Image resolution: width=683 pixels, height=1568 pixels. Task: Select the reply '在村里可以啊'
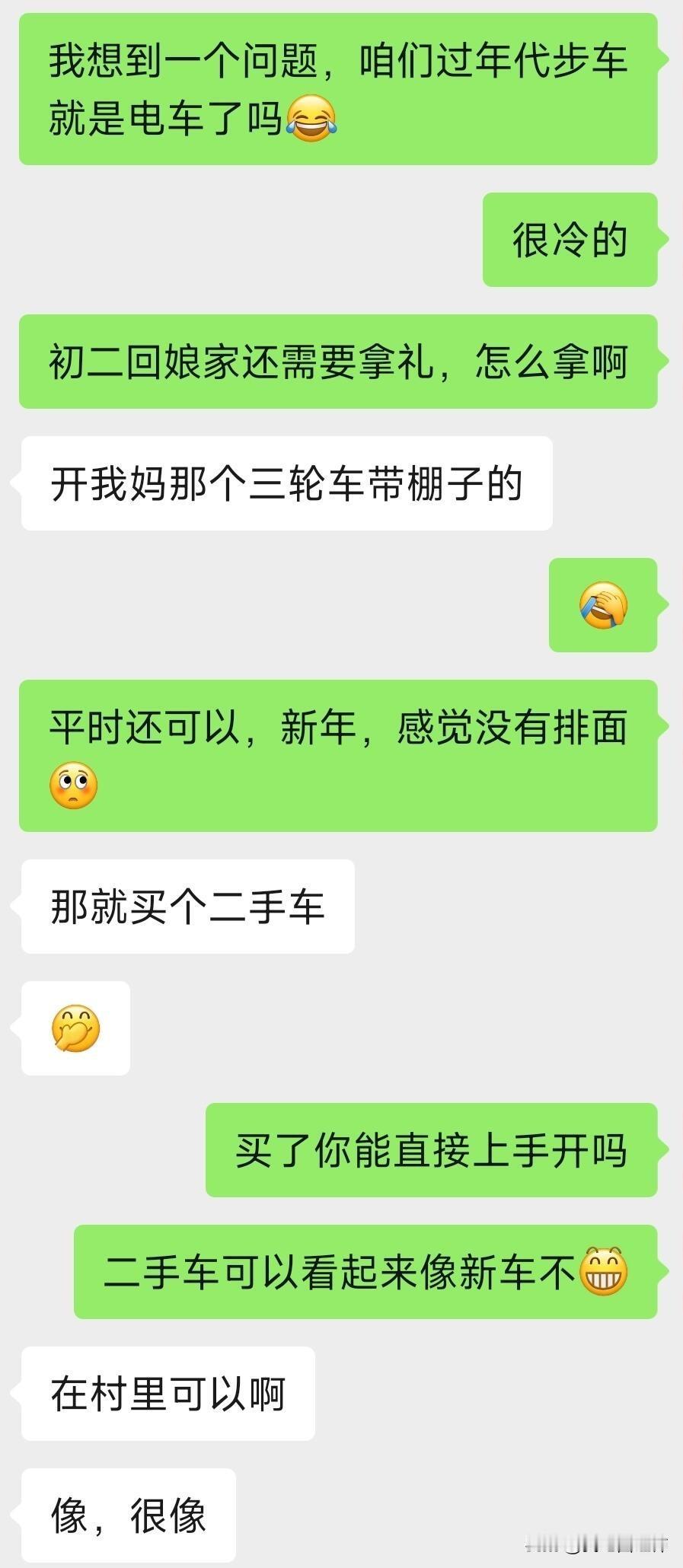click(x=168, y=1393)
